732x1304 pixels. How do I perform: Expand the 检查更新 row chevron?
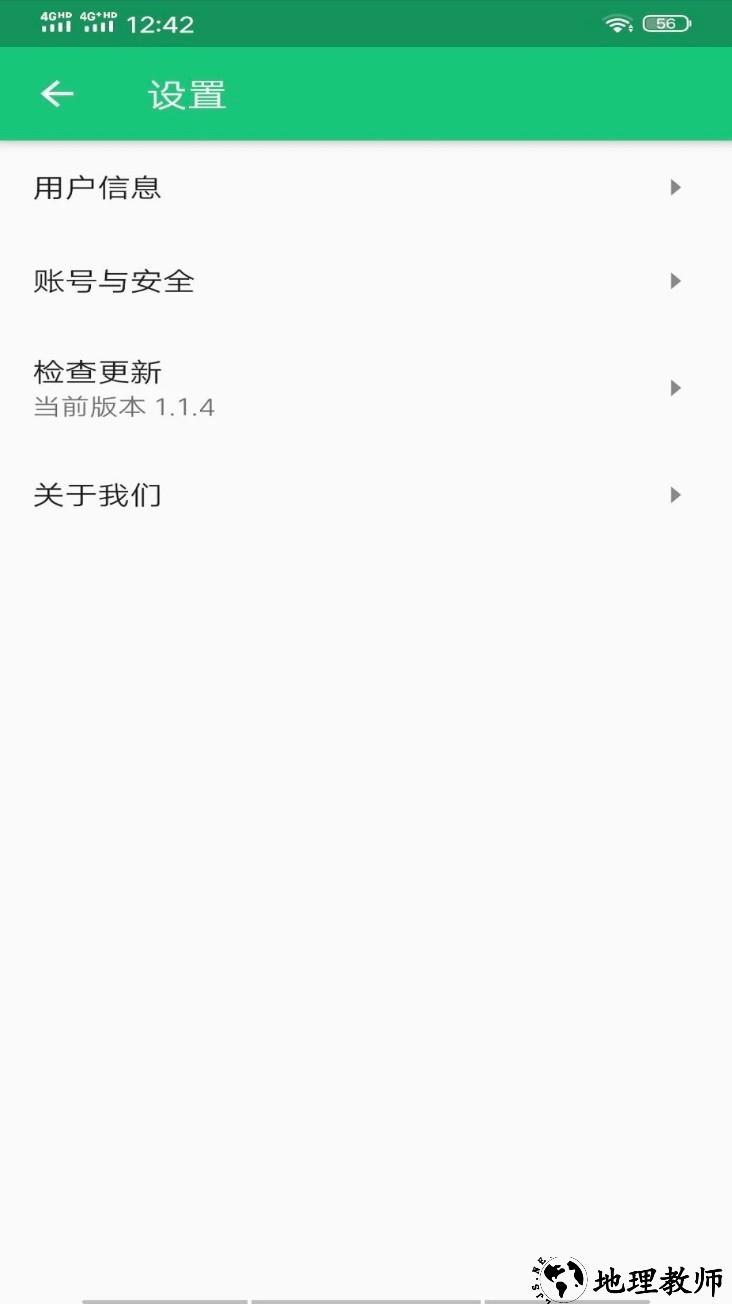pos(675,388)
